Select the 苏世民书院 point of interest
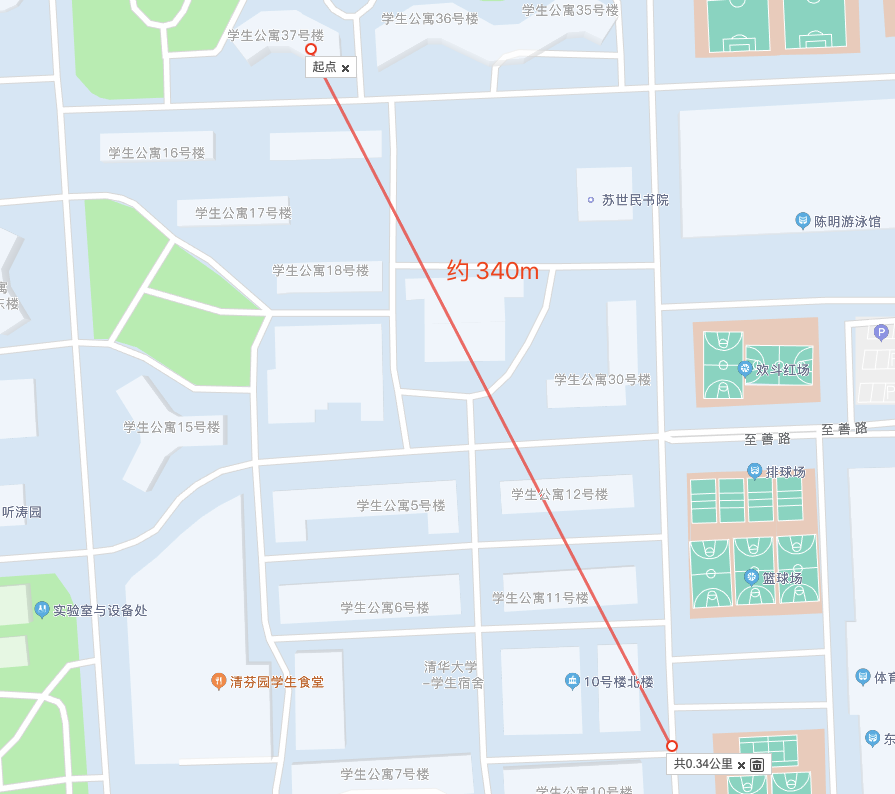This screenshot has width=895, height=794. 591,200
